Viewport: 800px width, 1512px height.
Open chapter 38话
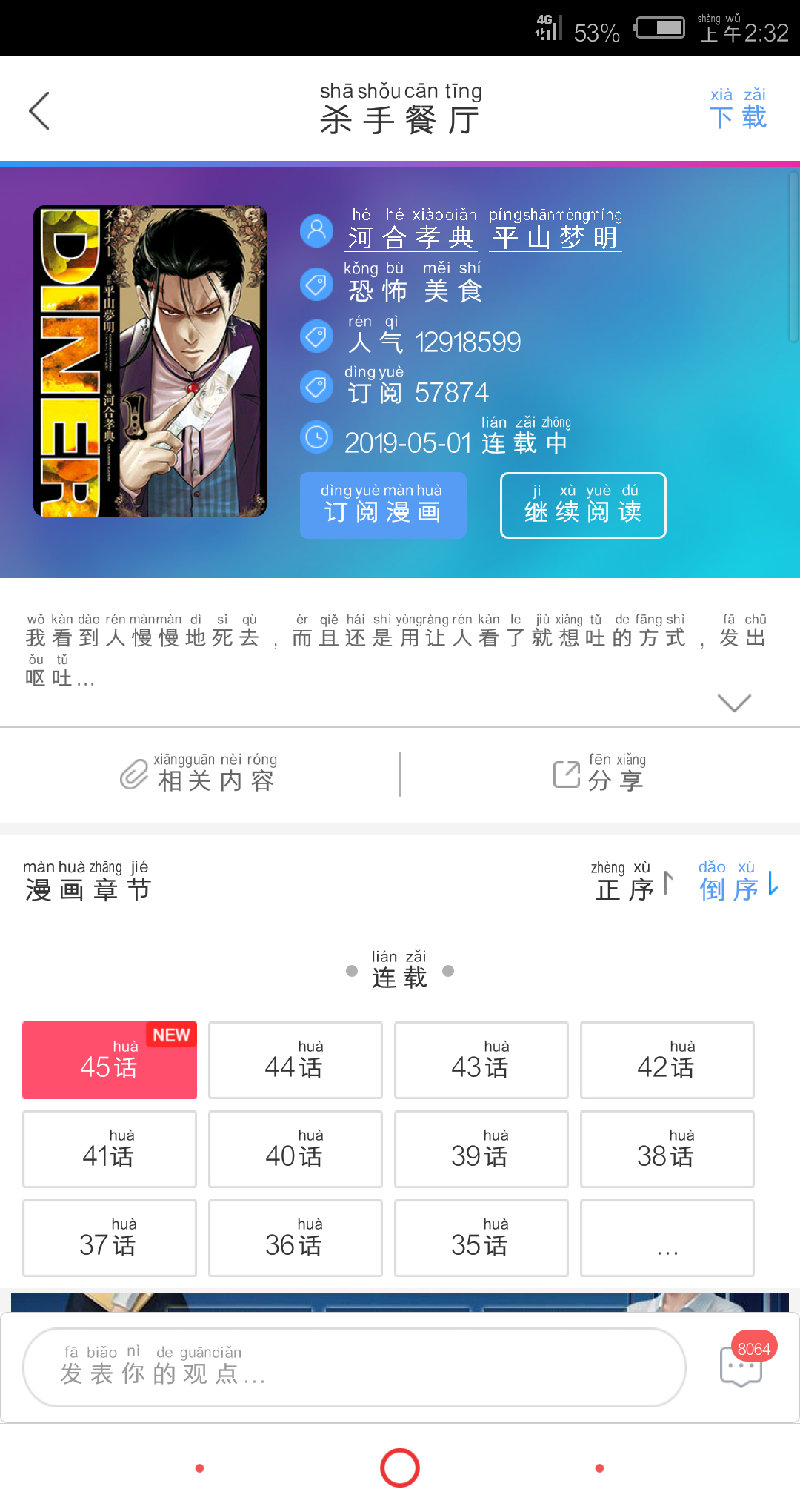[x=667, y=1149]
